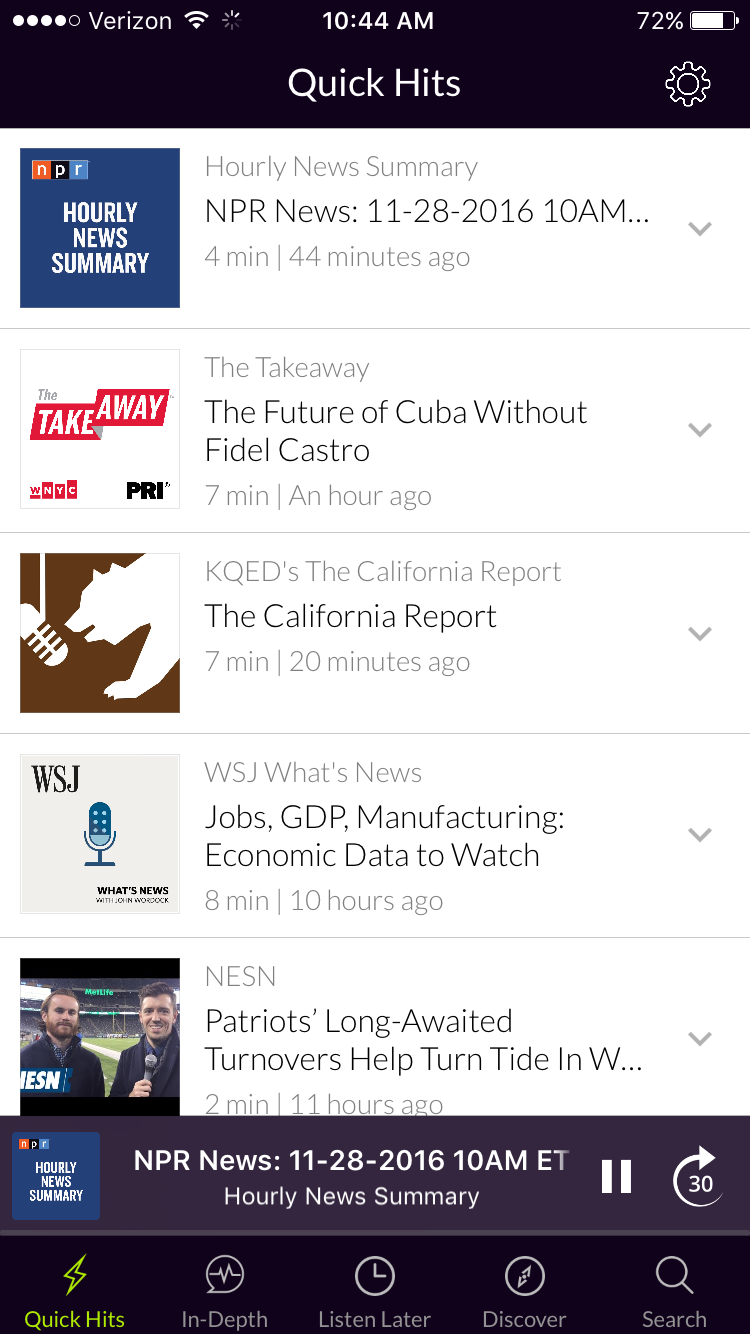Expand options for The Takeaway episode
The image size is (750, 1334).
(x=700, y=430)
